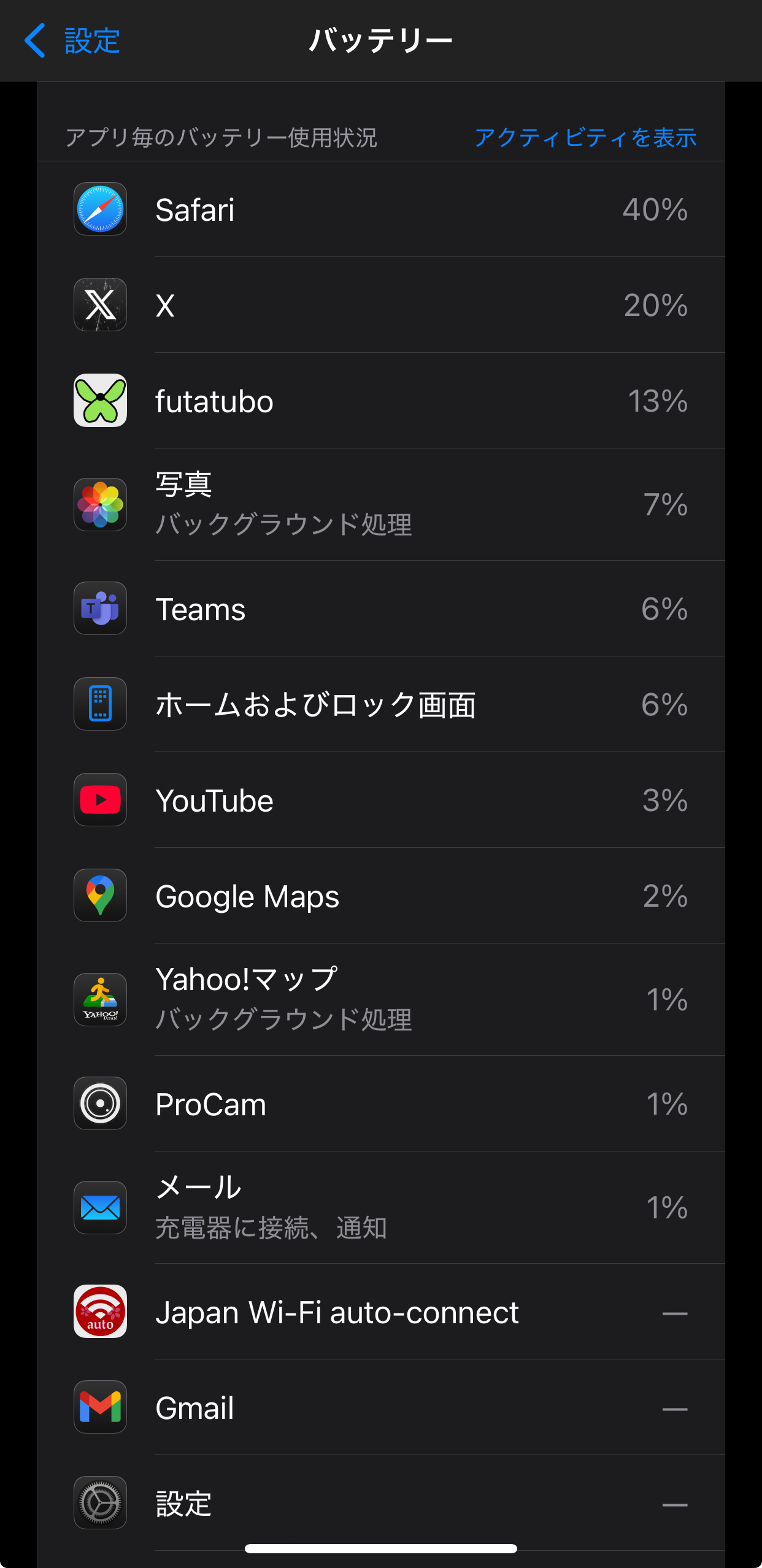Tap the ホームおよびロック画面 row

tap(381, 704)
